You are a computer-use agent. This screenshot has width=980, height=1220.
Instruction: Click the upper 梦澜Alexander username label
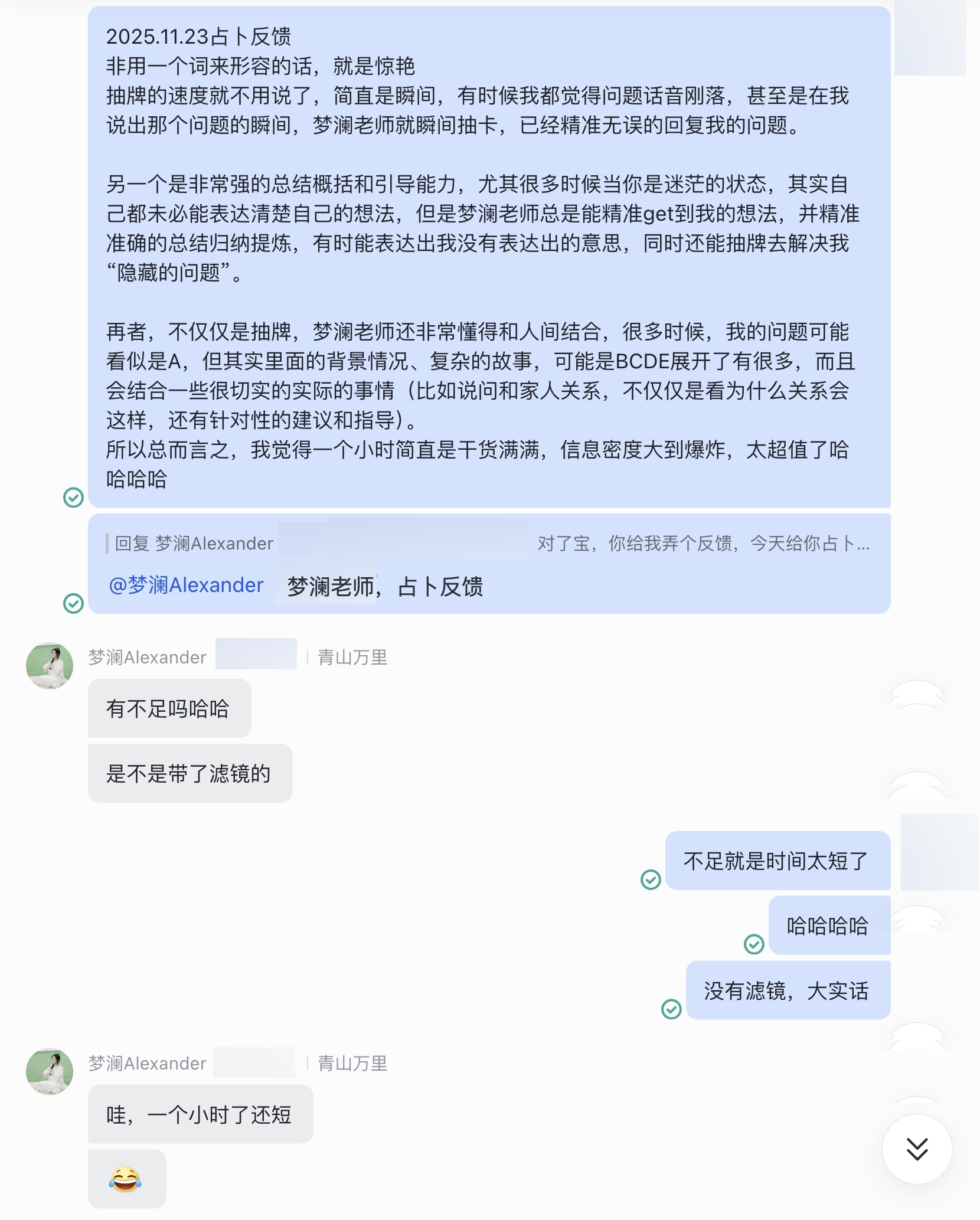point(146,658)
